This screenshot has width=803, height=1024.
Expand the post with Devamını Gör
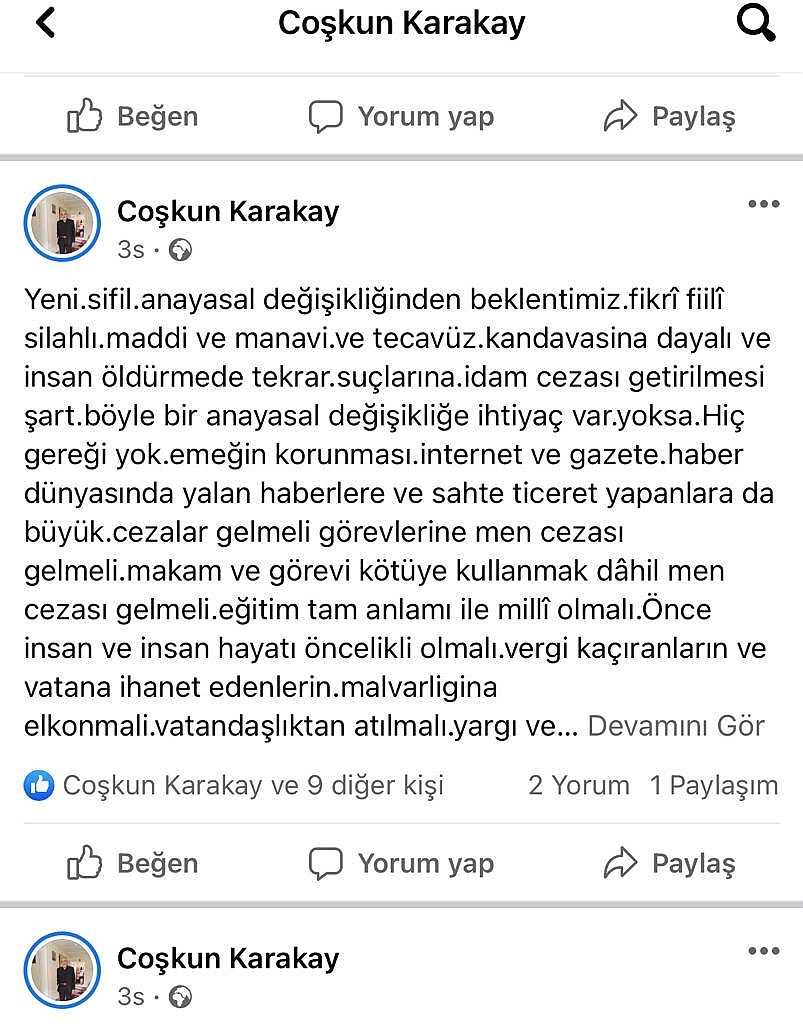point(676,726)
